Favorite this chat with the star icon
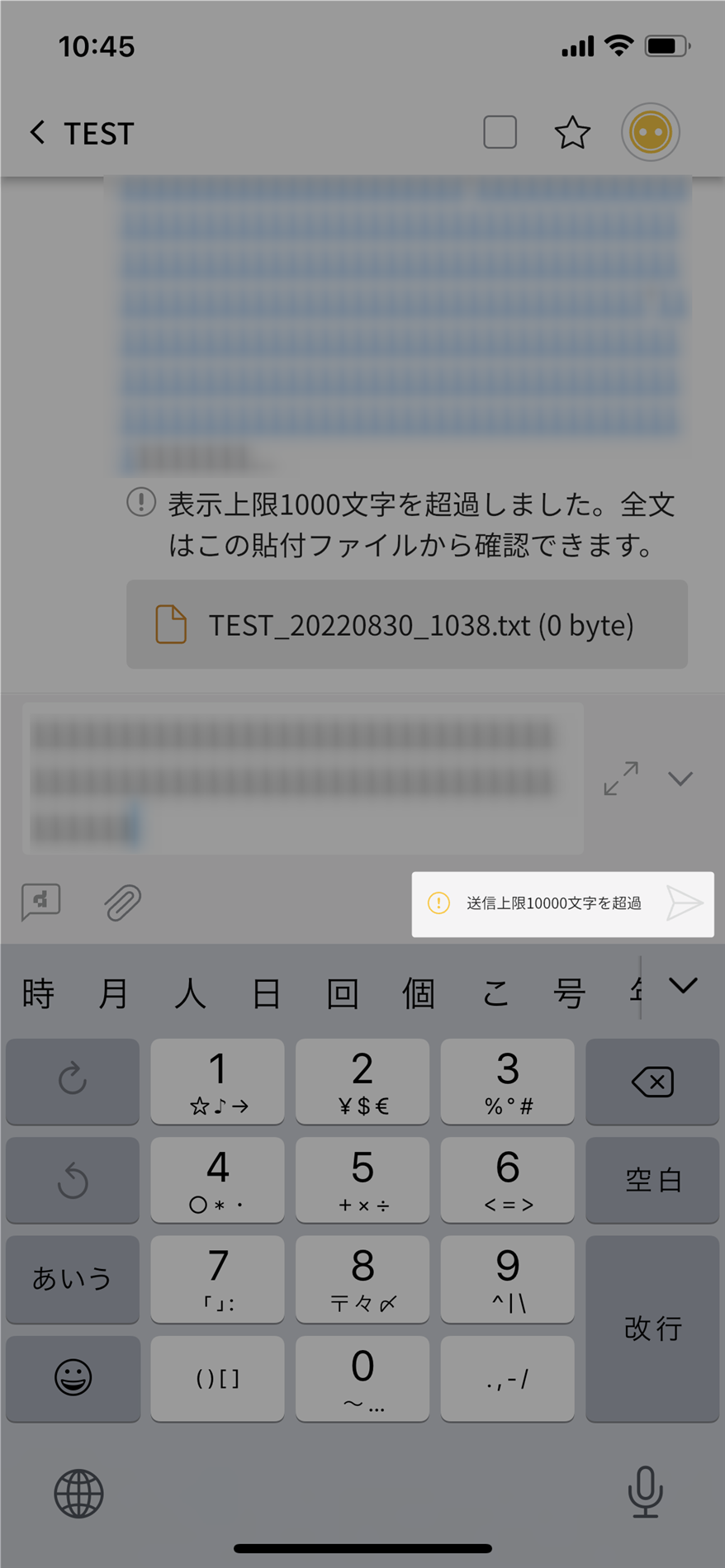Viewport: 725px width, 1568px height. (572, 132)
